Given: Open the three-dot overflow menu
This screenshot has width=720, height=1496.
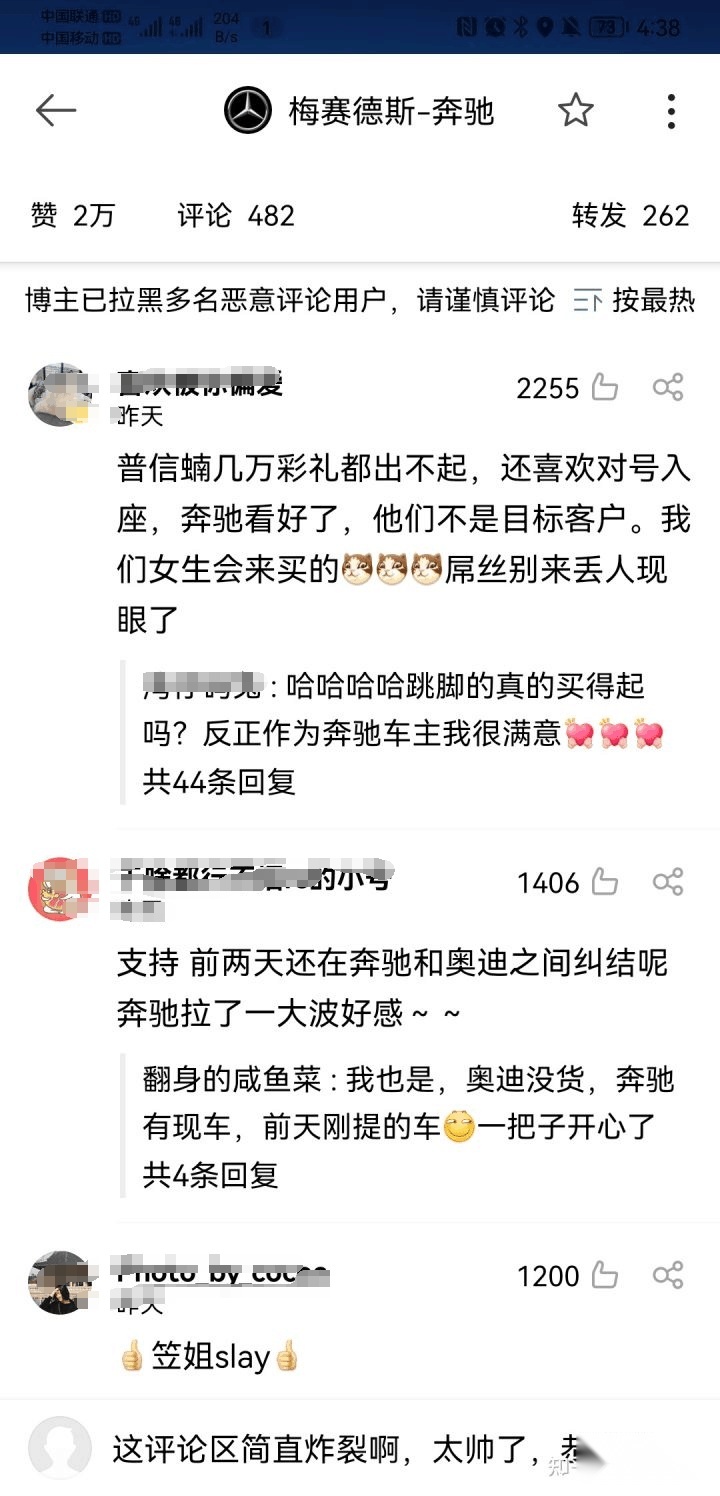Looking at the screenshot, I should pyautogui.click(x=671, y=111).
